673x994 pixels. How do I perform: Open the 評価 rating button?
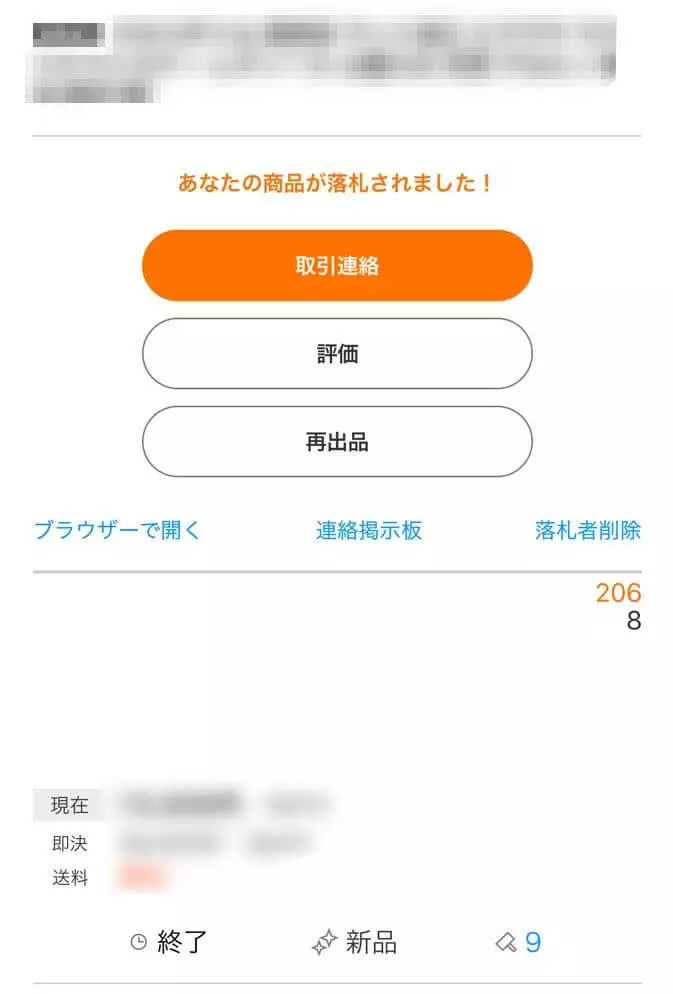click(x=337, y=354)
